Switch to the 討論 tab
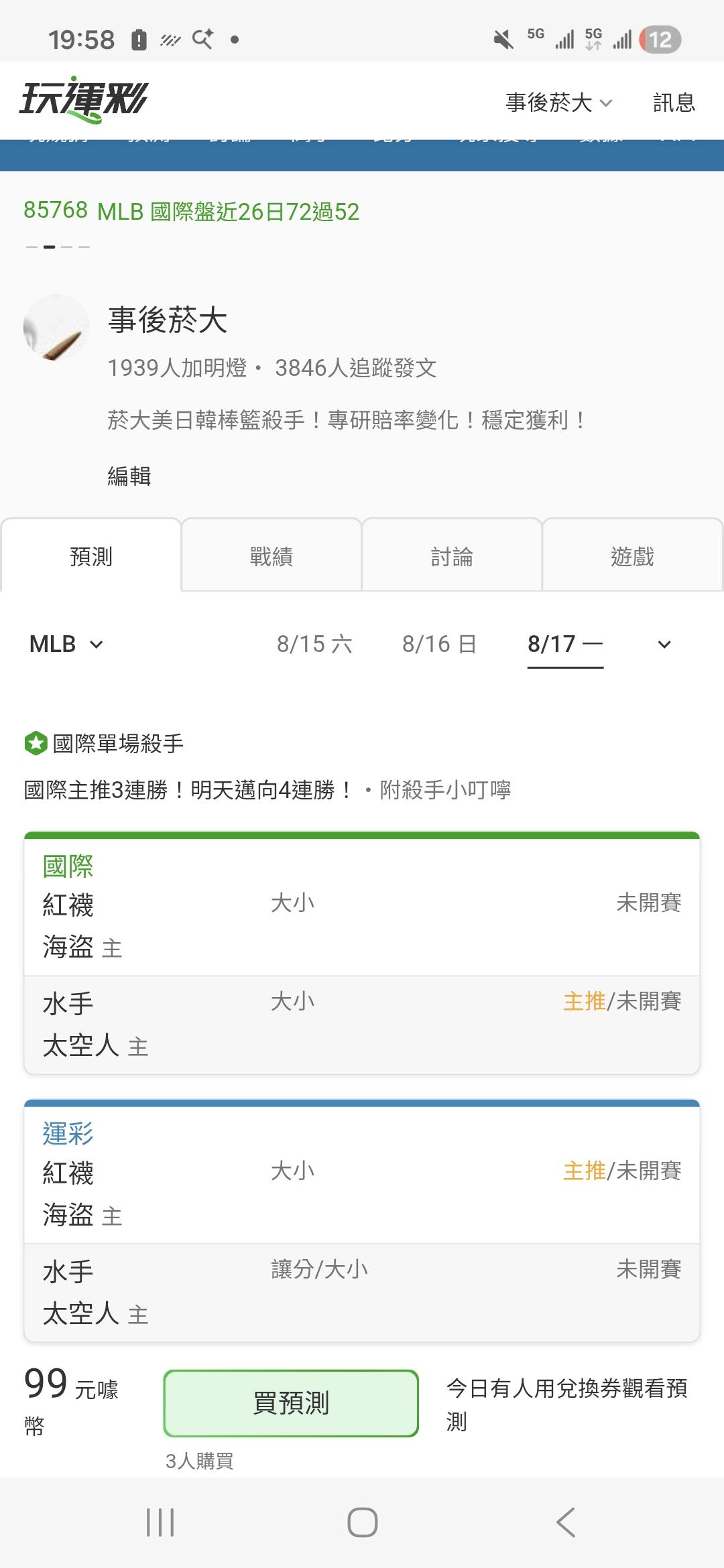This screenshot has width=724, height=1568. tap(452, 556)
